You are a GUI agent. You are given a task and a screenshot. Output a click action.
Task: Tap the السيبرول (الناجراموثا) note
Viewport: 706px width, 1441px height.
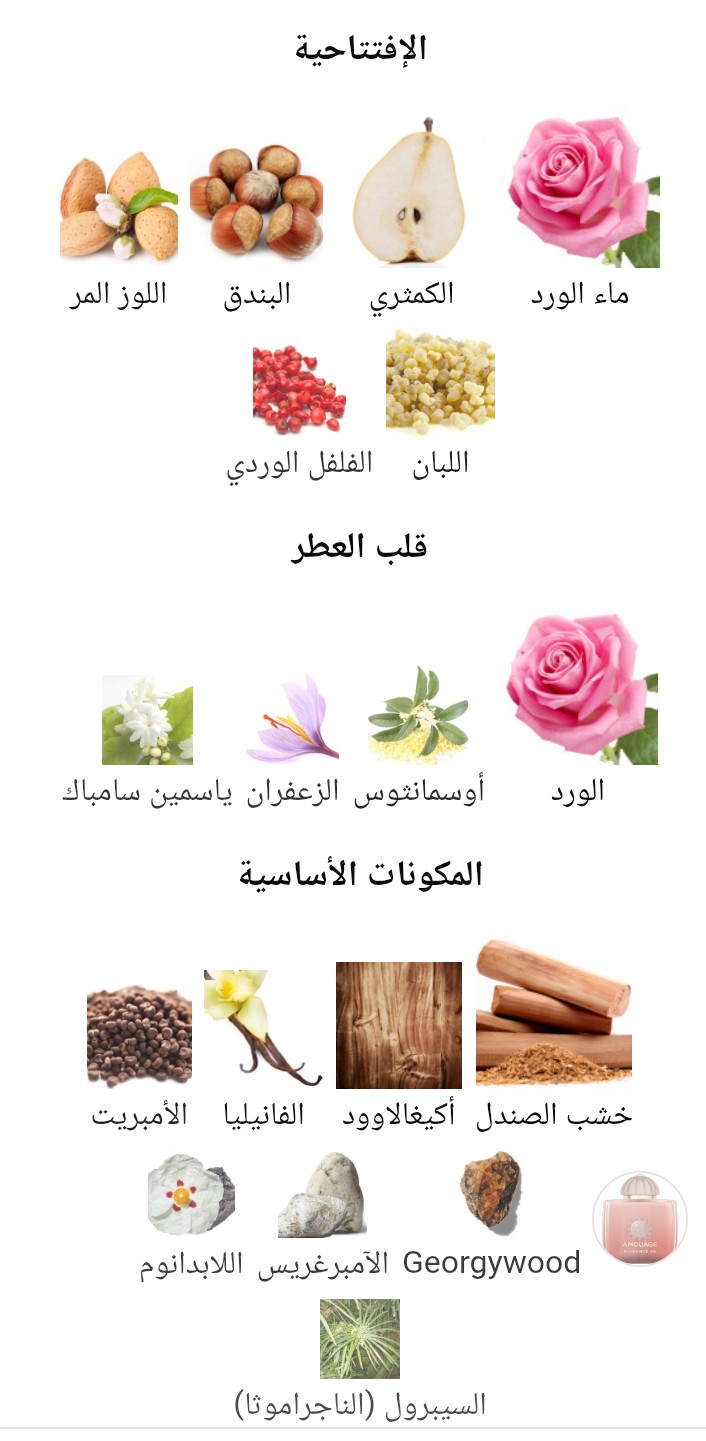359,1340
